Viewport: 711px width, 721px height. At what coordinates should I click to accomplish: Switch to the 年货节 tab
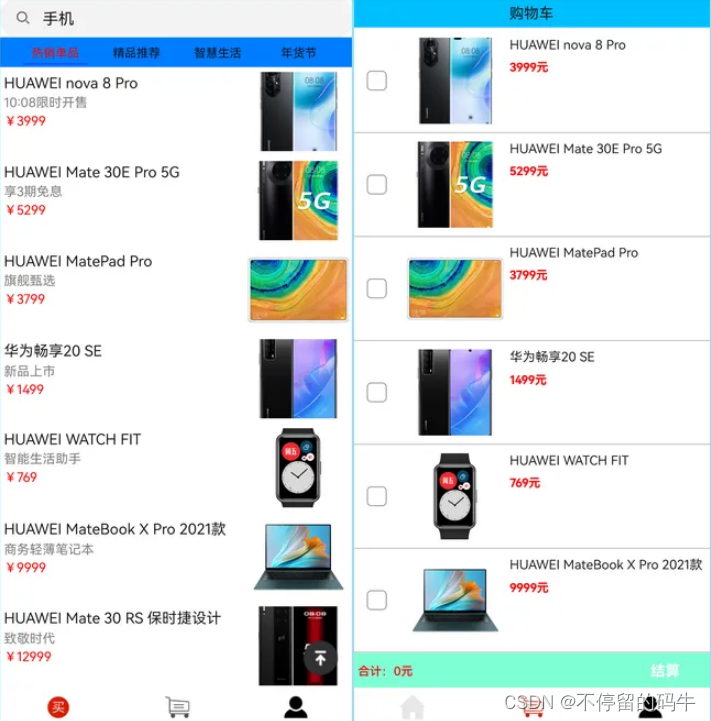pyautogui.click(x=298, y=53)
